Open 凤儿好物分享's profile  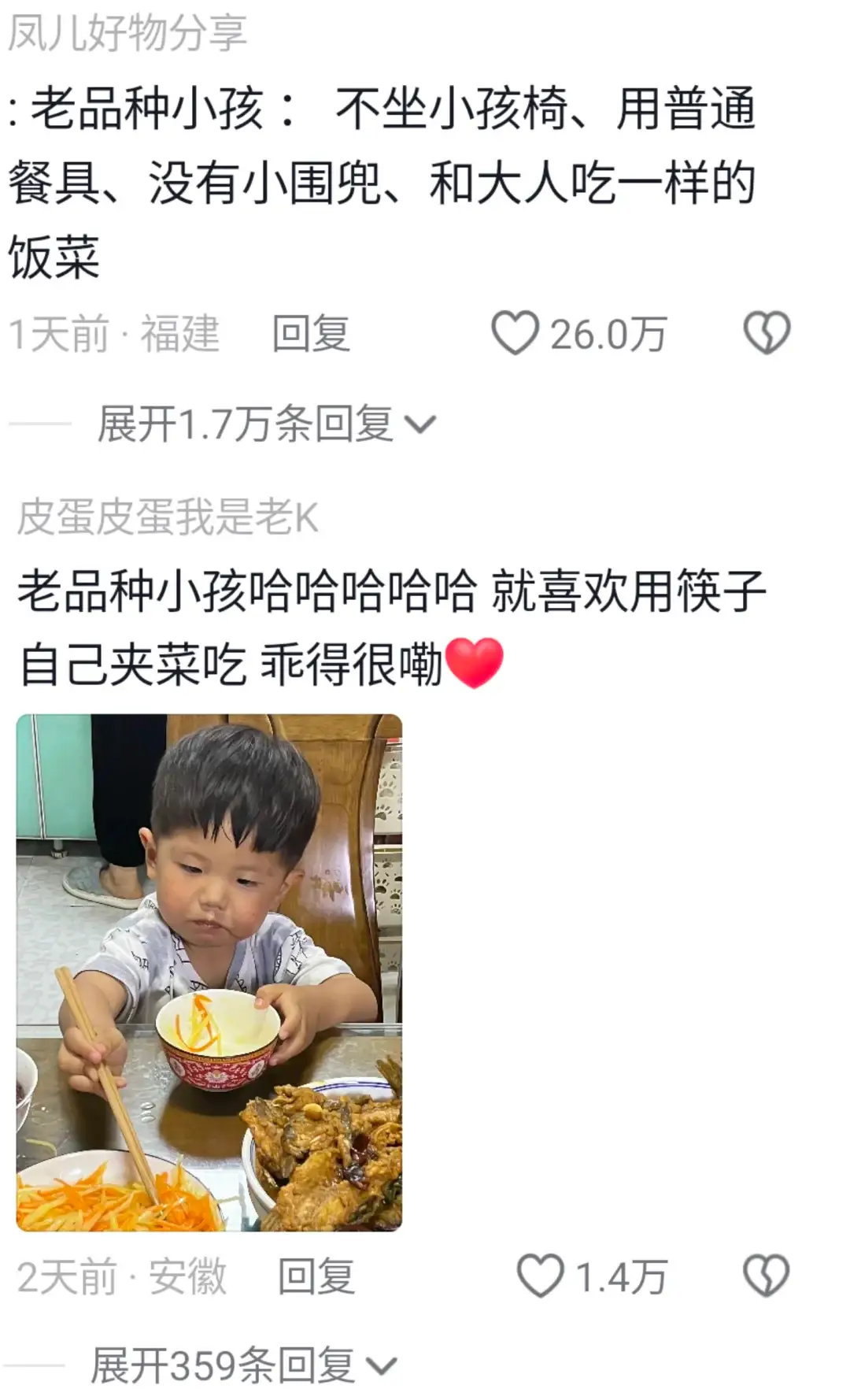[128, 34]
